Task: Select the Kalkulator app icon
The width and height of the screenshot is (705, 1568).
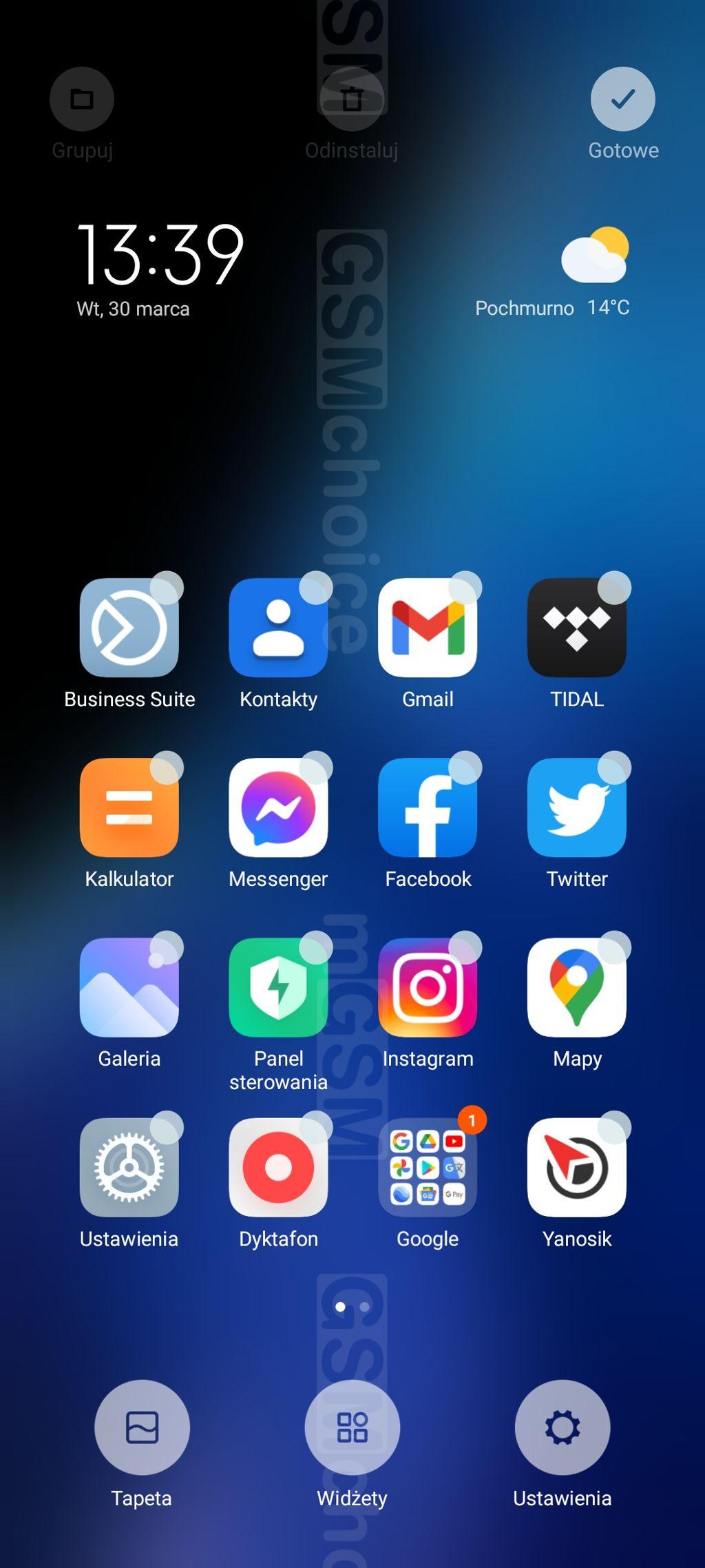Action: coord(129,807)
